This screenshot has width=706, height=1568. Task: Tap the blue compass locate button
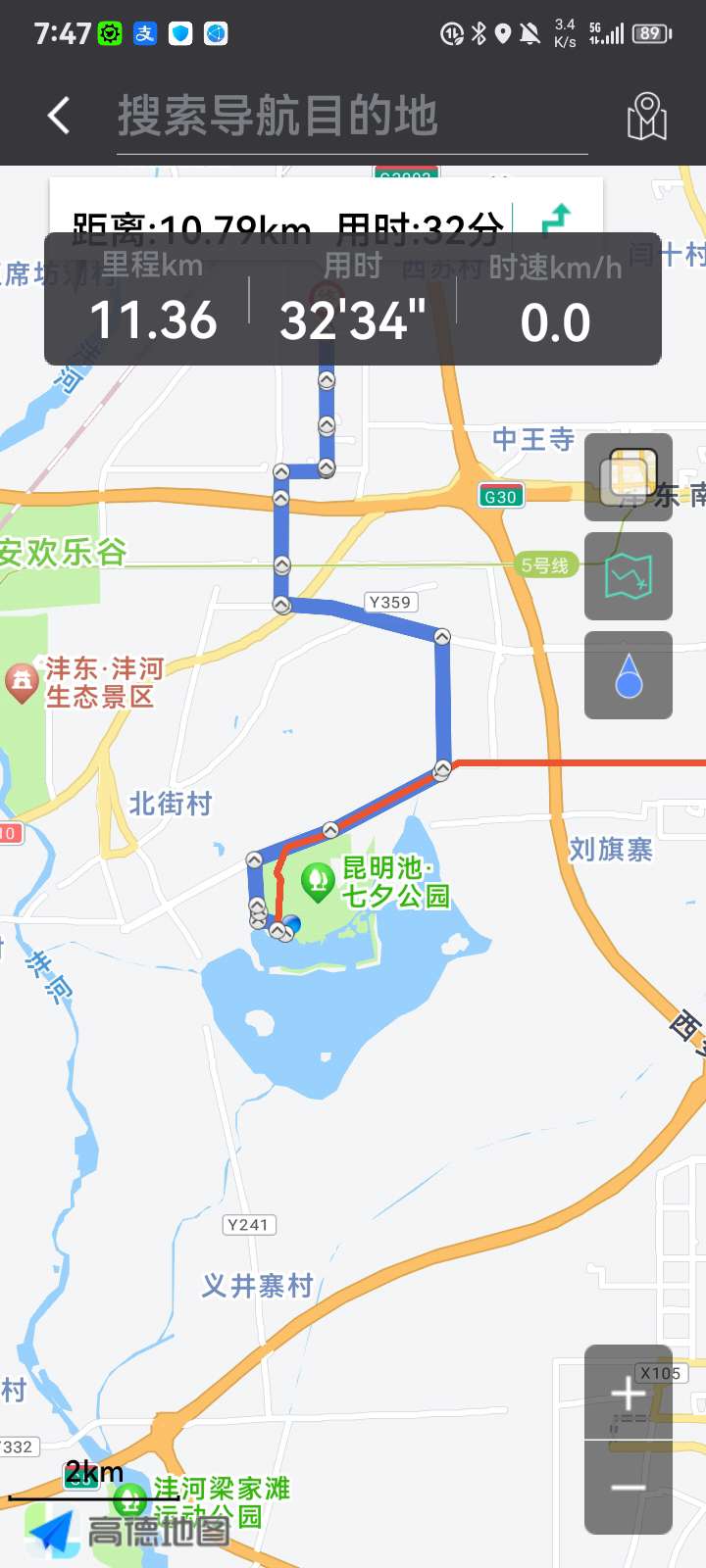pos(629,675)
